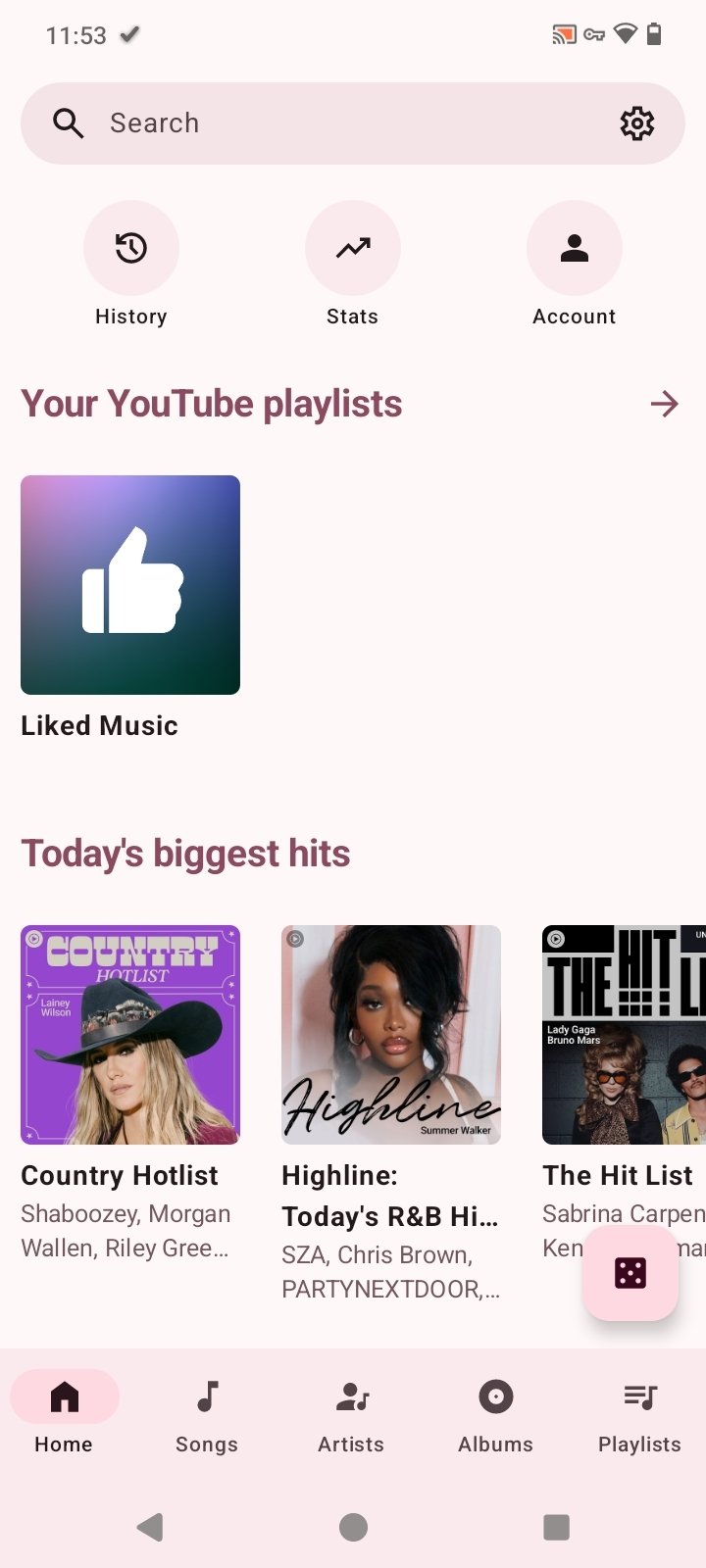Open Highline: Today's R&B Hits playlist
This screenshot has width=706, height=1568.
[391, 1035]
